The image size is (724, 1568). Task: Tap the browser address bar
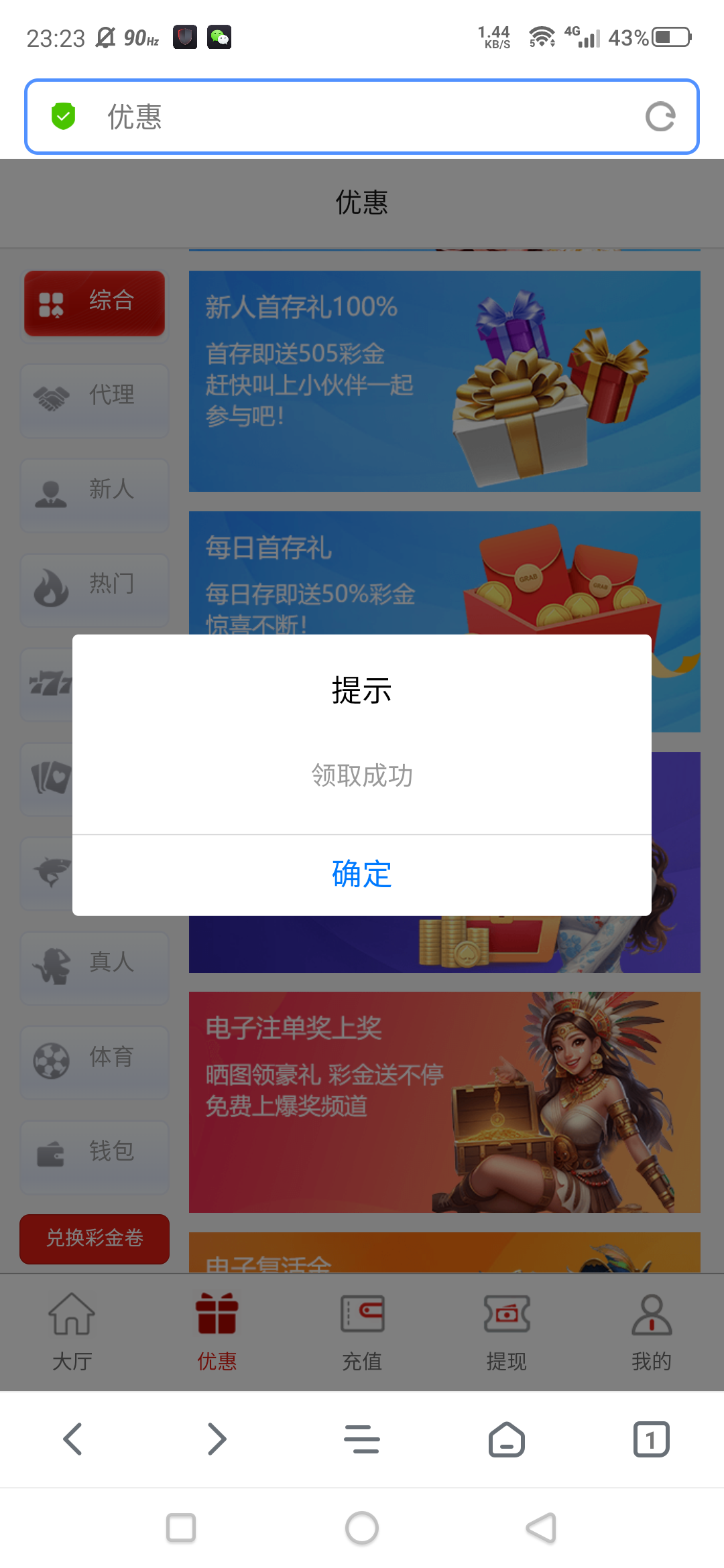(x=349, y=117)
